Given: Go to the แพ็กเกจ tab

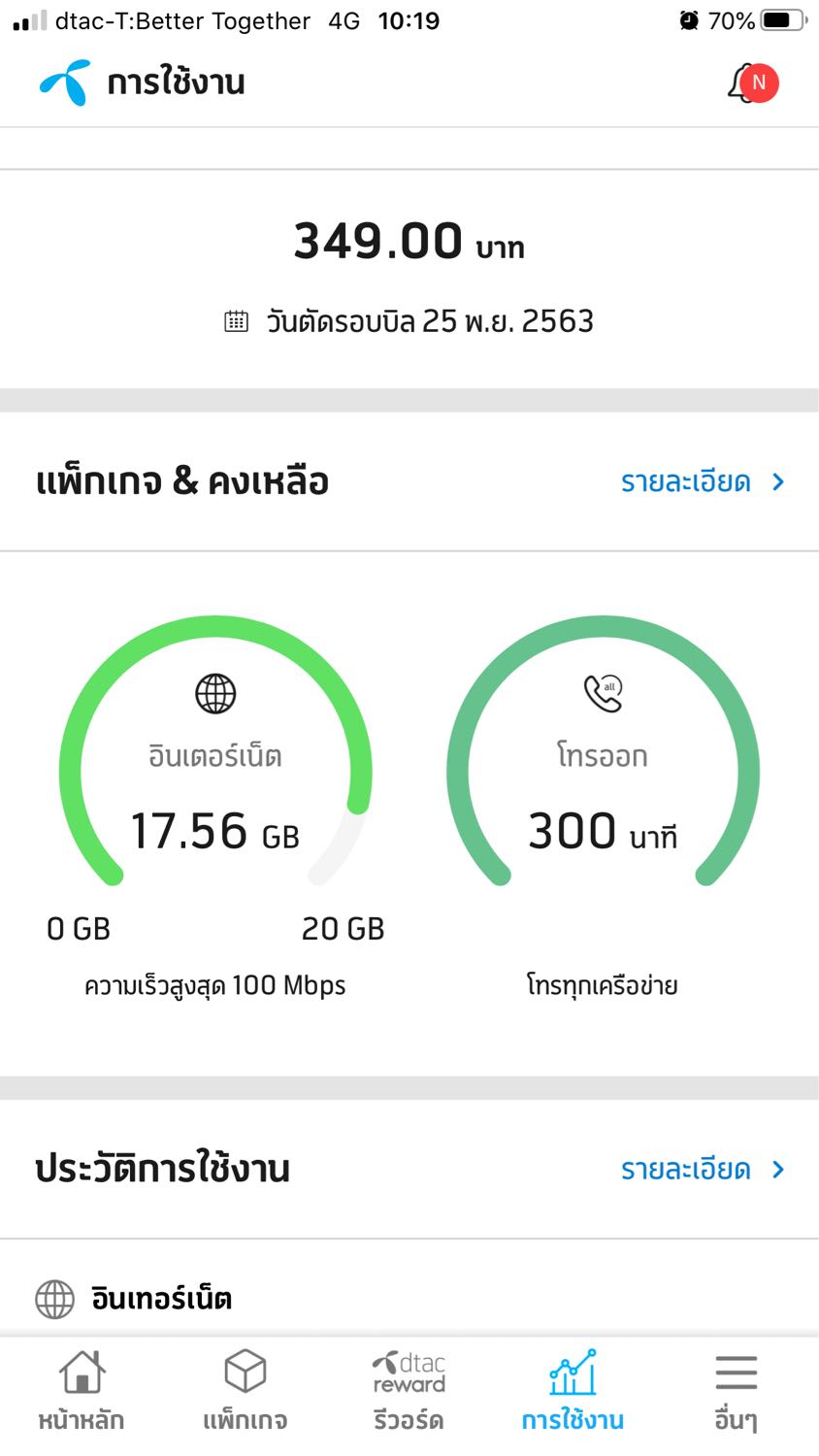Looking at the screenshot, I should click(x=245, y=1392).
